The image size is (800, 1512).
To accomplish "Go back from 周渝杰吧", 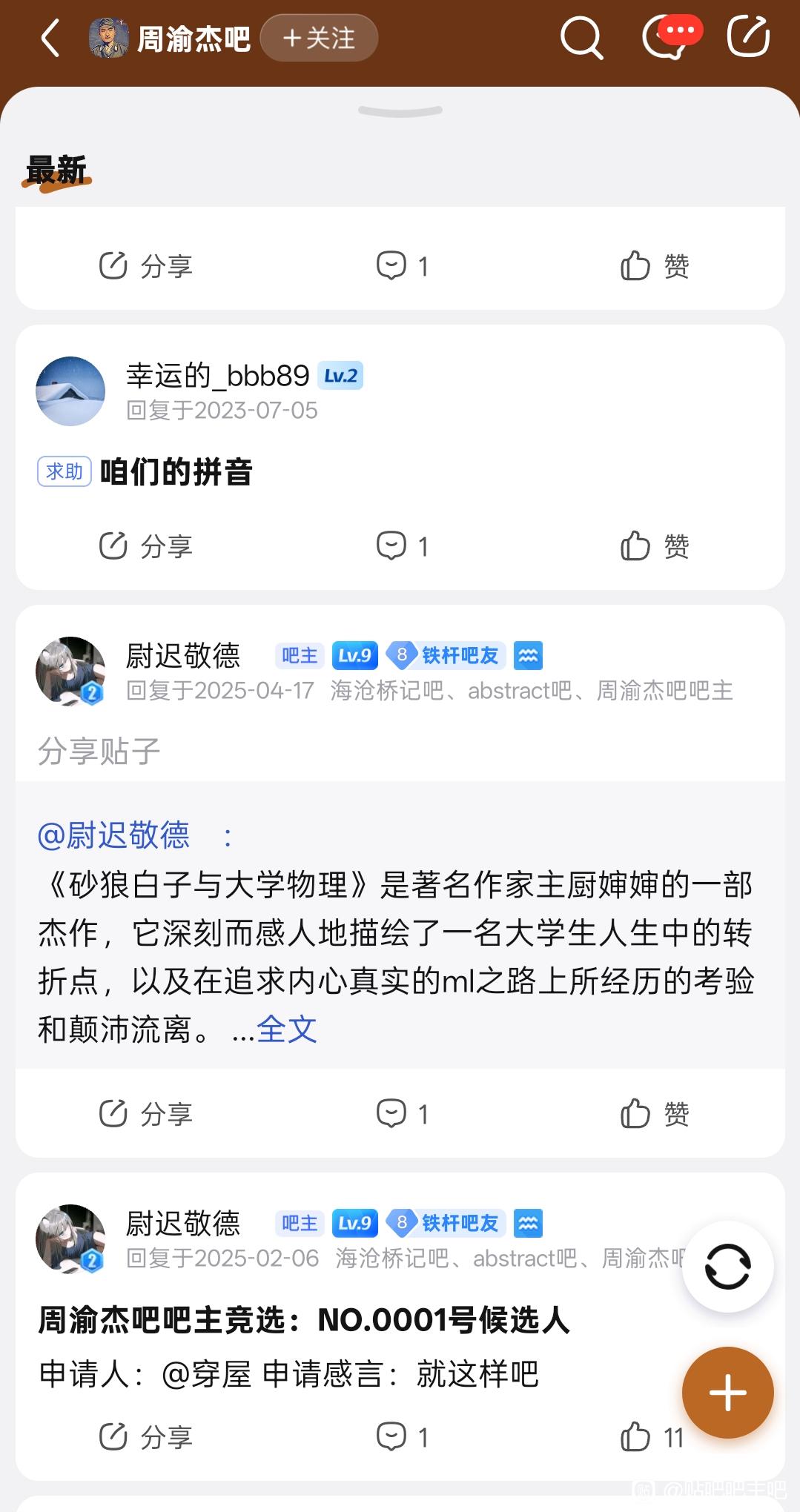I will pyautogui.click(x=50, y=39).
